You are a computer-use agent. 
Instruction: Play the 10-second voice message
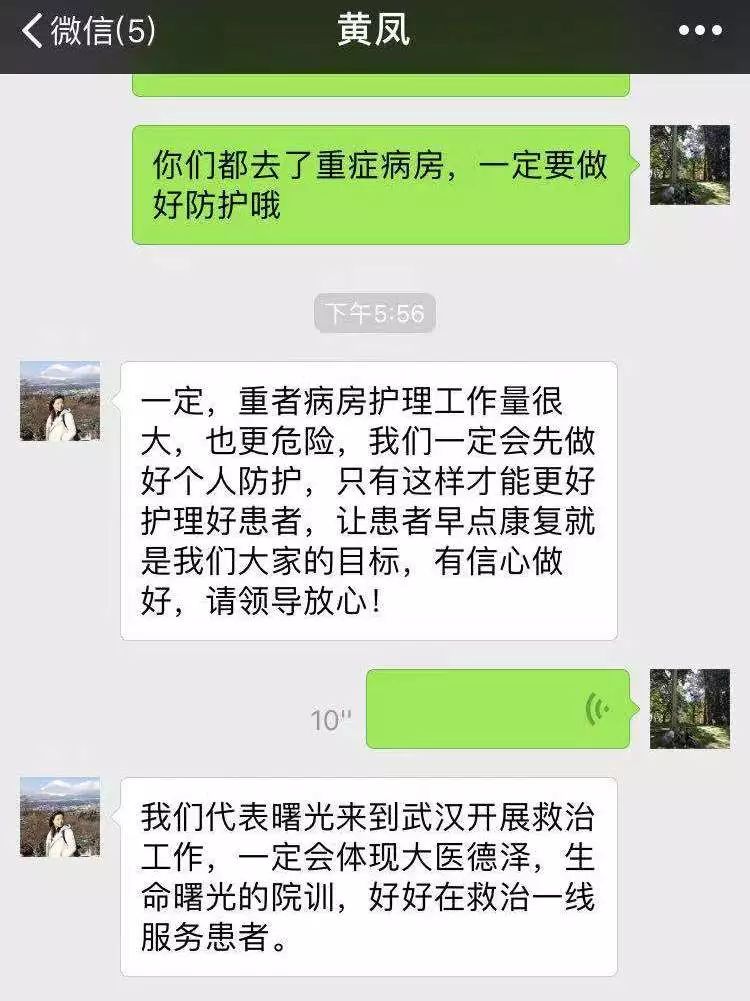[x=497, y=709]
